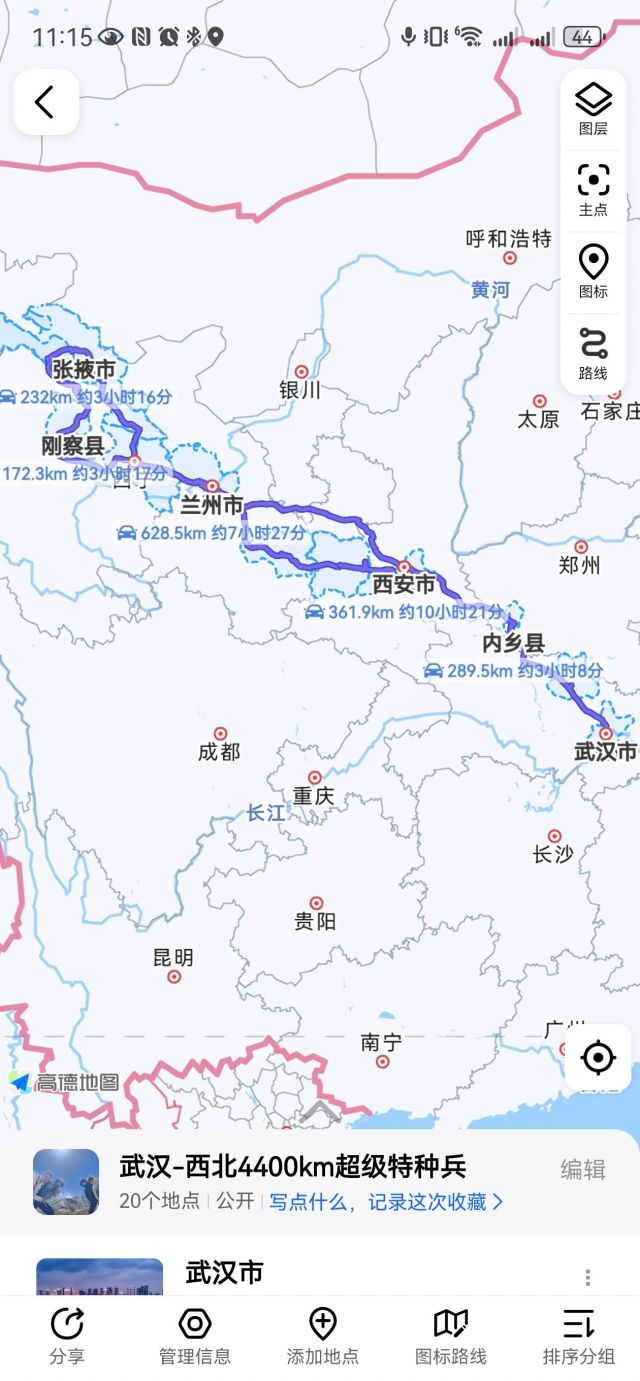Open the 武汉市 place card
Viewport: 640px width, 1381px height.
tap(224, 1272)
